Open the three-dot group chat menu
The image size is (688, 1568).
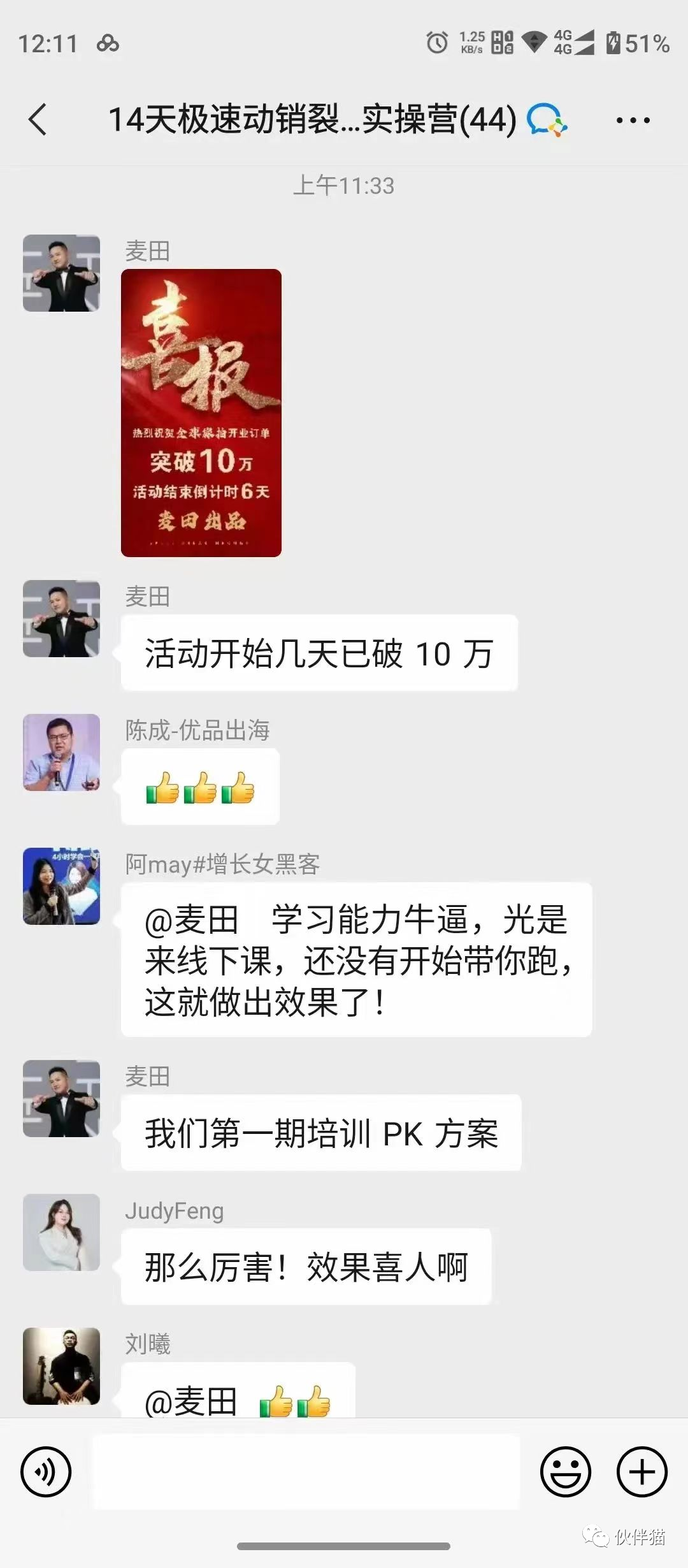click(633, 120)
